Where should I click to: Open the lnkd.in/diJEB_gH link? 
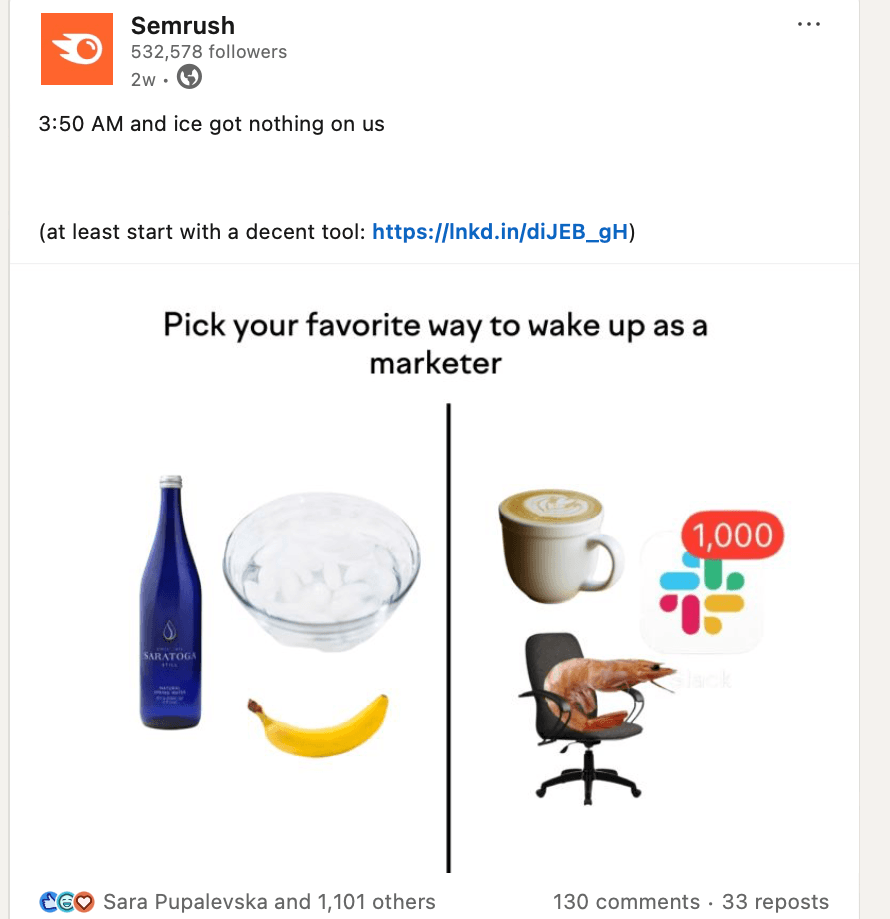tap(501, 231)
